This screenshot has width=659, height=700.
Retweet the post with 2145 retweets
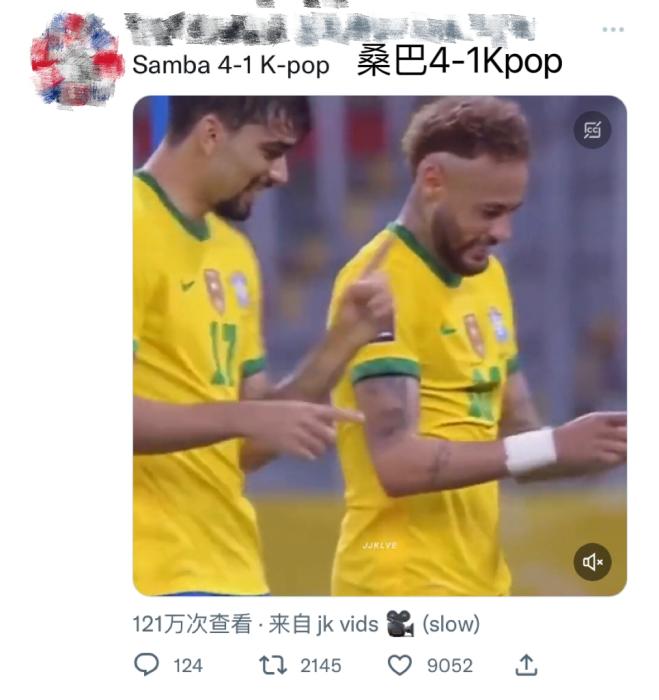(x=273, y=665)
